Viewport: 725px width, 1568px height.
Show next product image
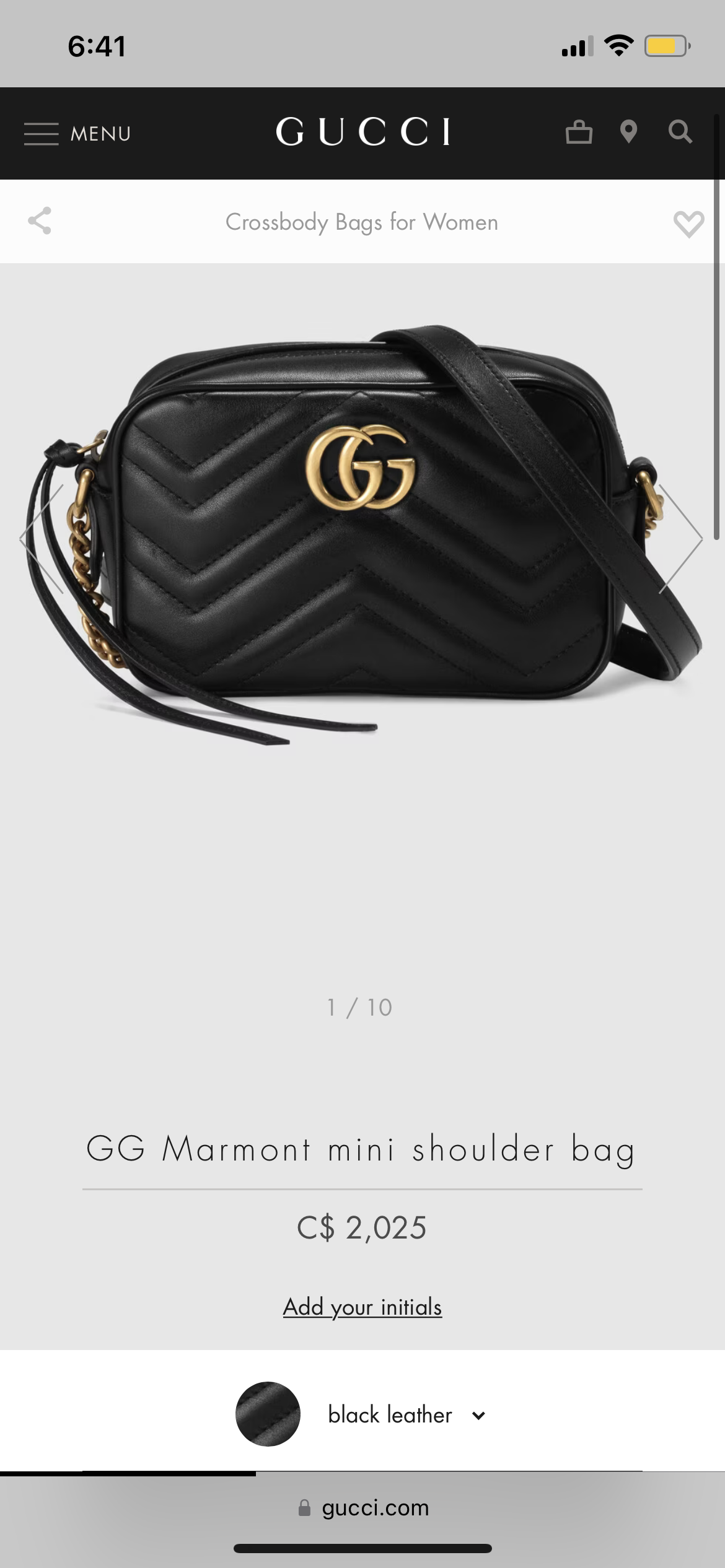click(x=680, y=539)
